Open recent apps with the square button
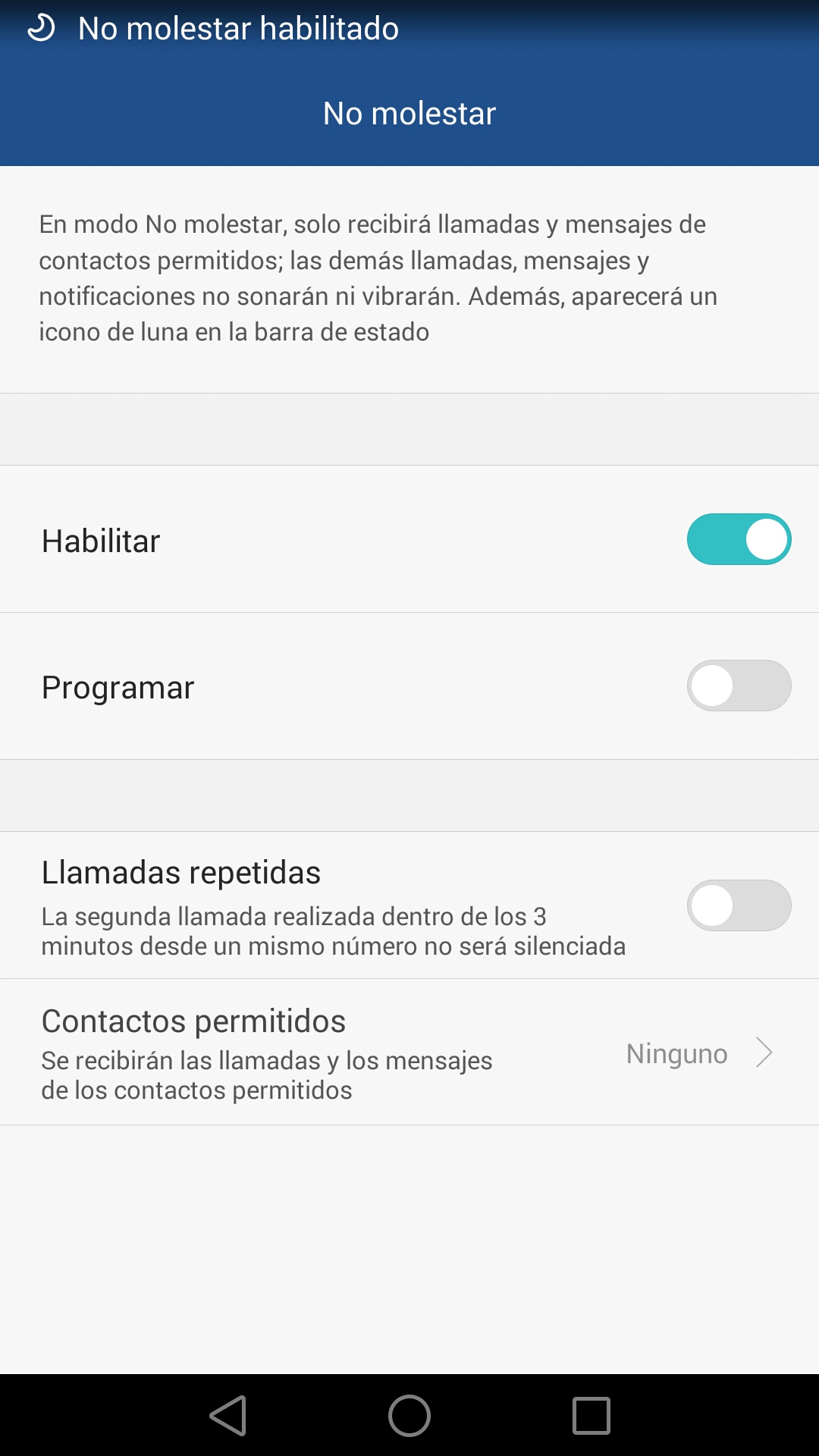The image size is (819, 1456). coord(591,1416)
